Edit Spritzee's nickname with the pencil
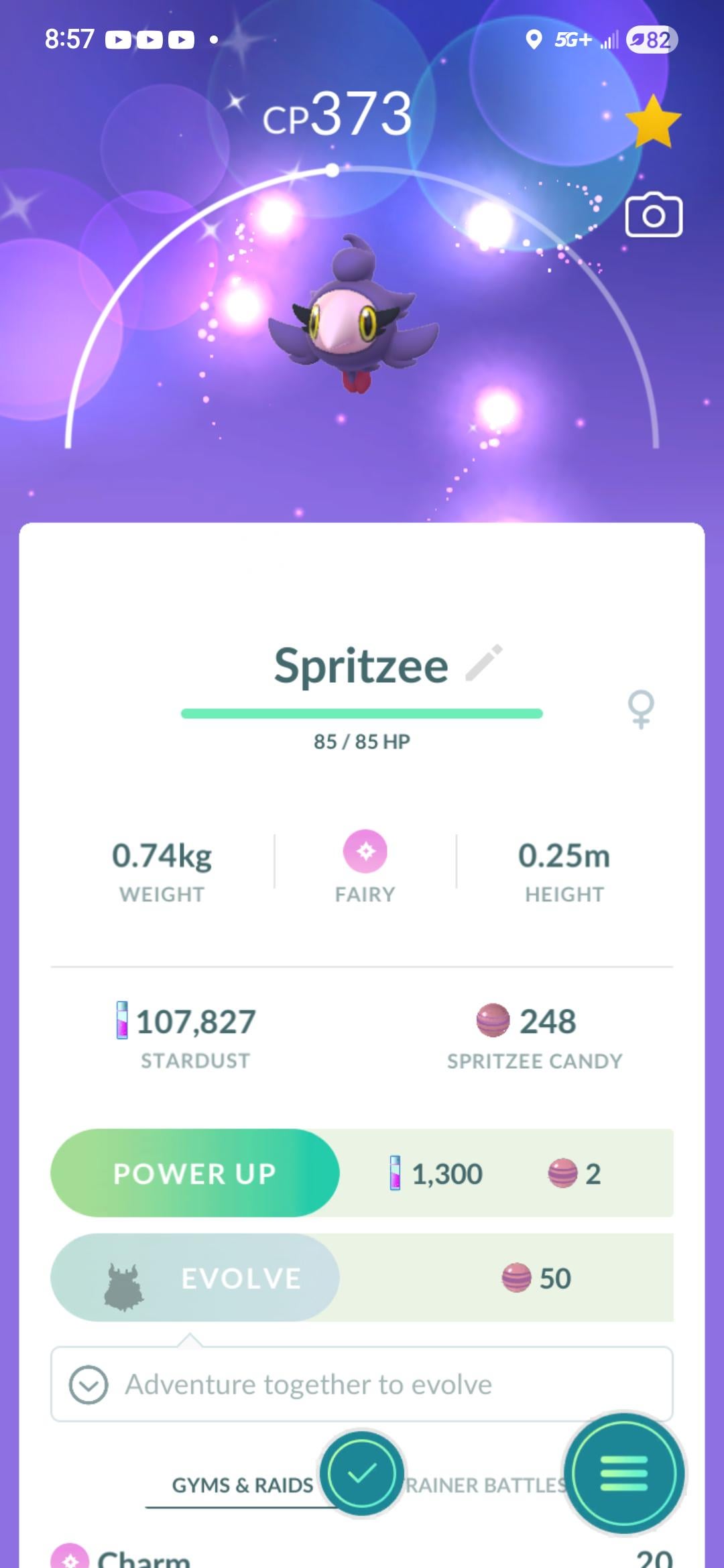Screen dimensions: 724x1568 [484, 663]
